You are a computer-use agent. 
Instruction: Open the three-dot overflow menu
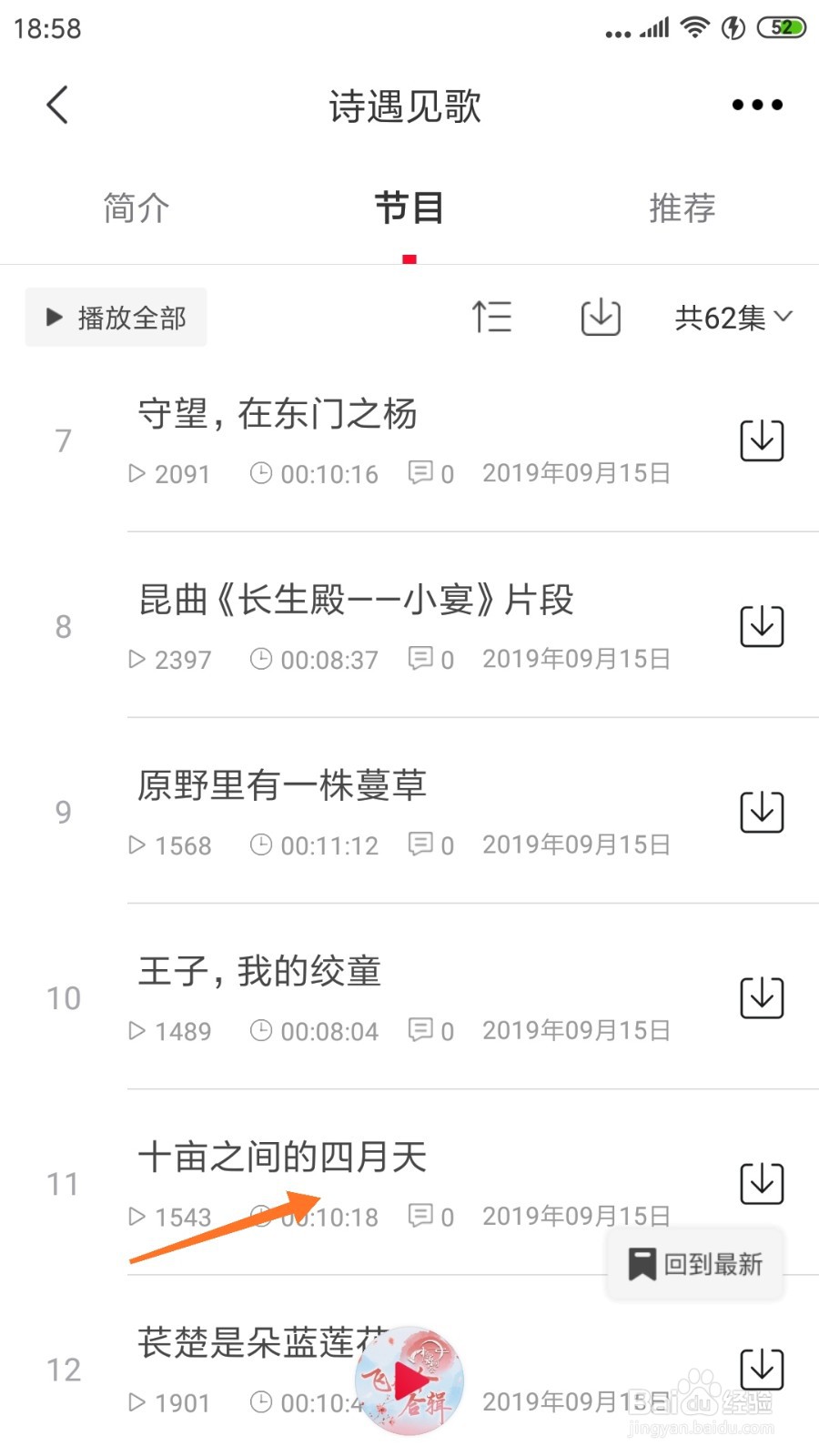(x=757, y=105)
